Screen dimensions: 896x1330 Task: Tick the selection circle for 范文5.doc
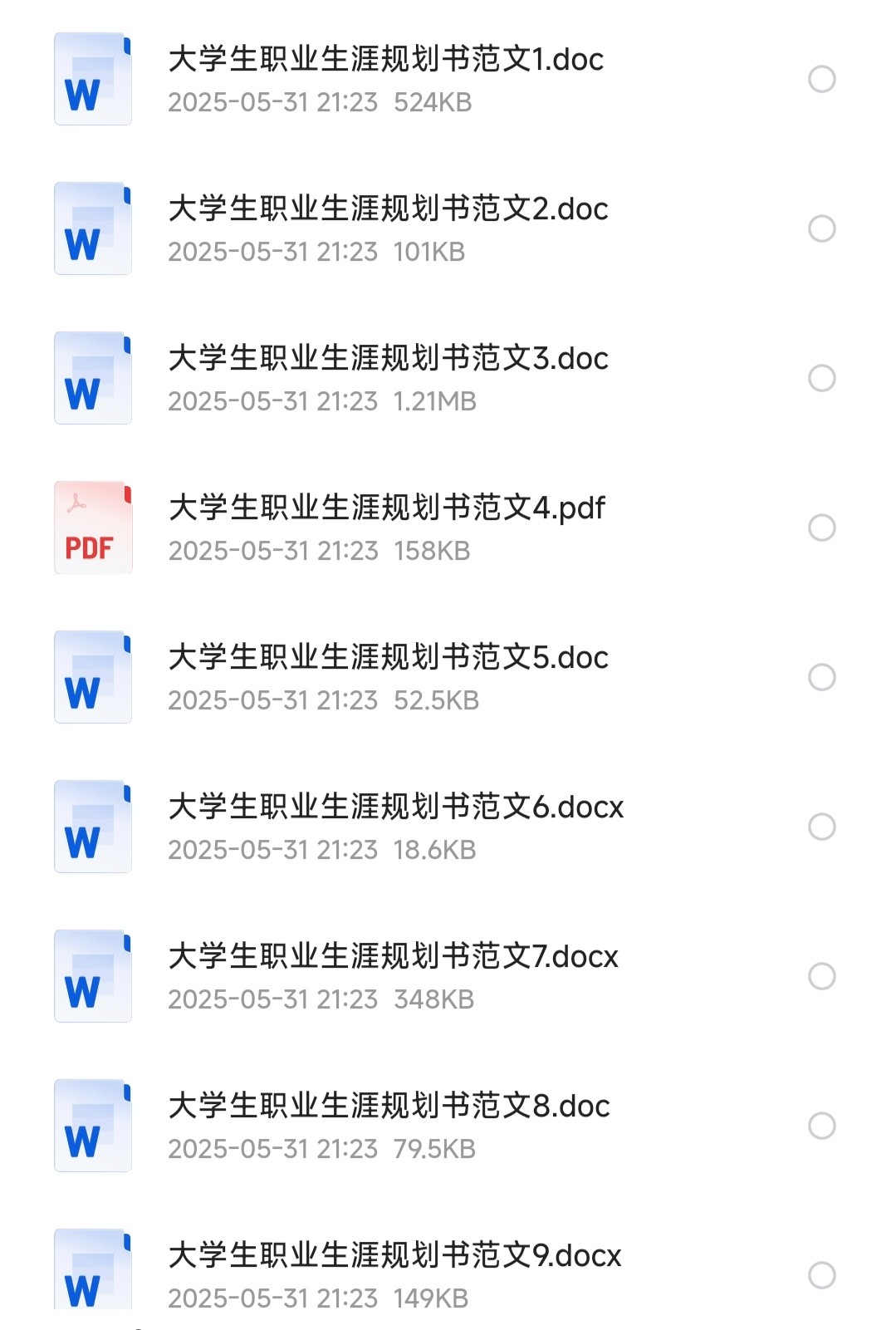click(821, 677)
